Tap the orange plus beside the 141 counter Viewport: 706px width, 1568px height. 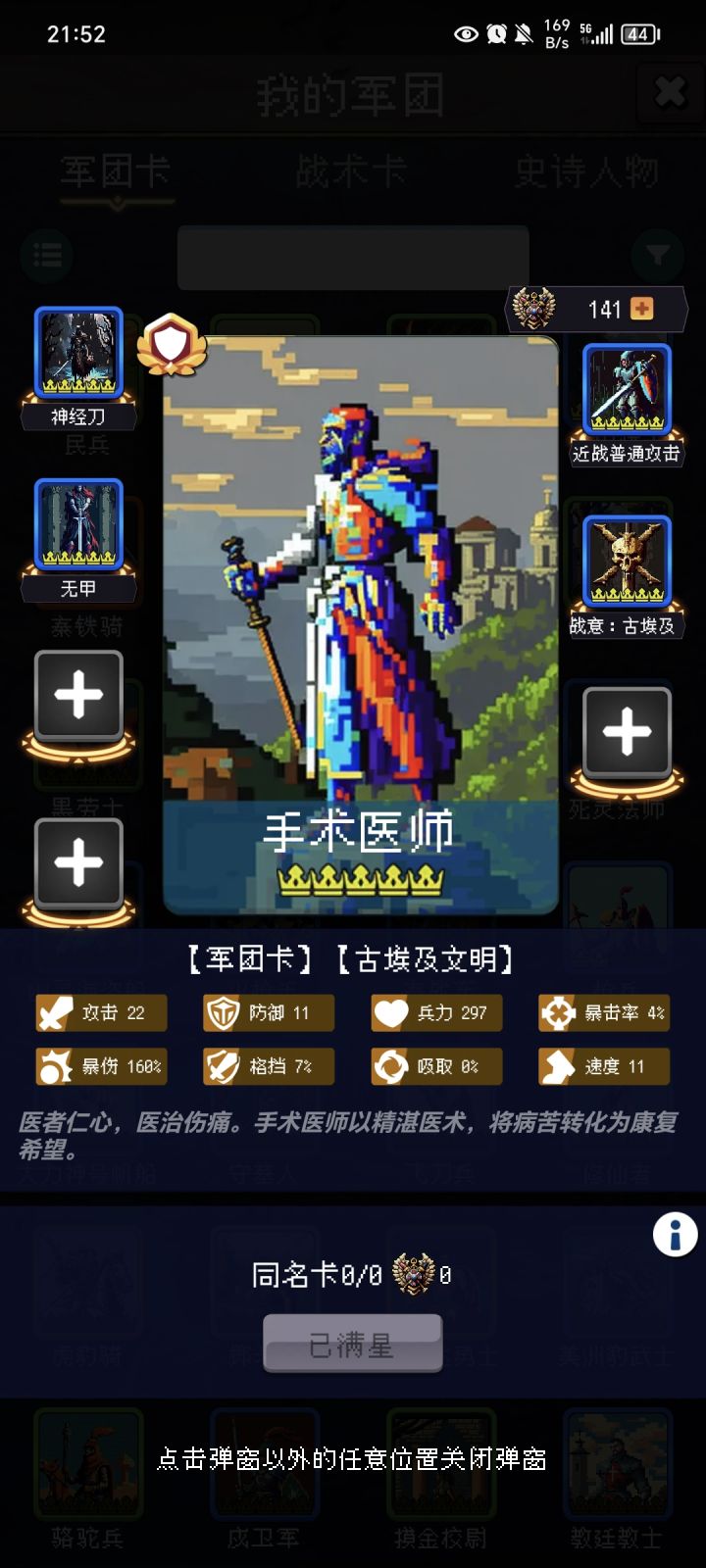(642, 309)
